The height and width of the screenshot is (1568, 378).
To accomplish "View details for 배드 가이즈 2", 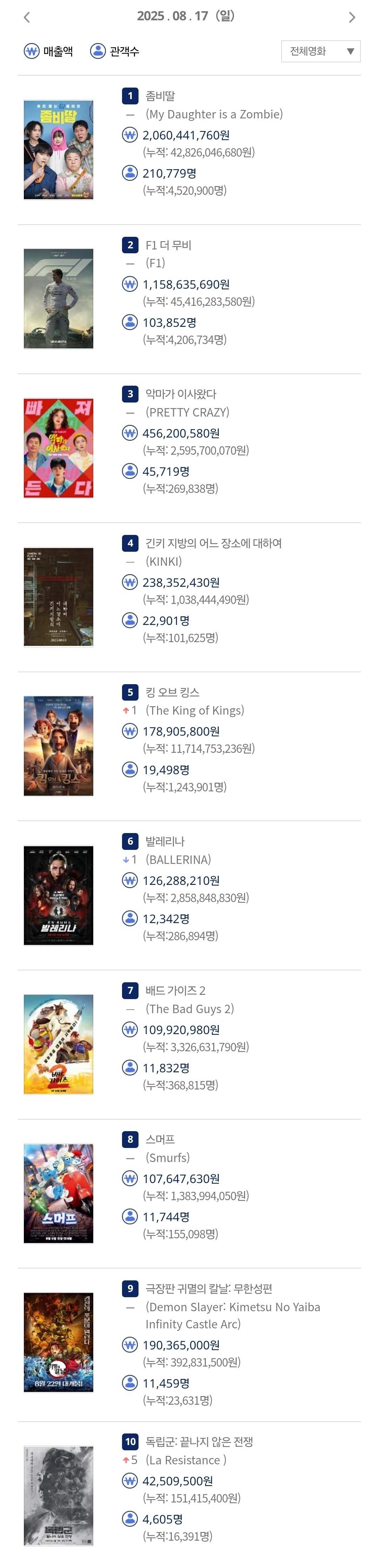I will [x=175, y=990].
